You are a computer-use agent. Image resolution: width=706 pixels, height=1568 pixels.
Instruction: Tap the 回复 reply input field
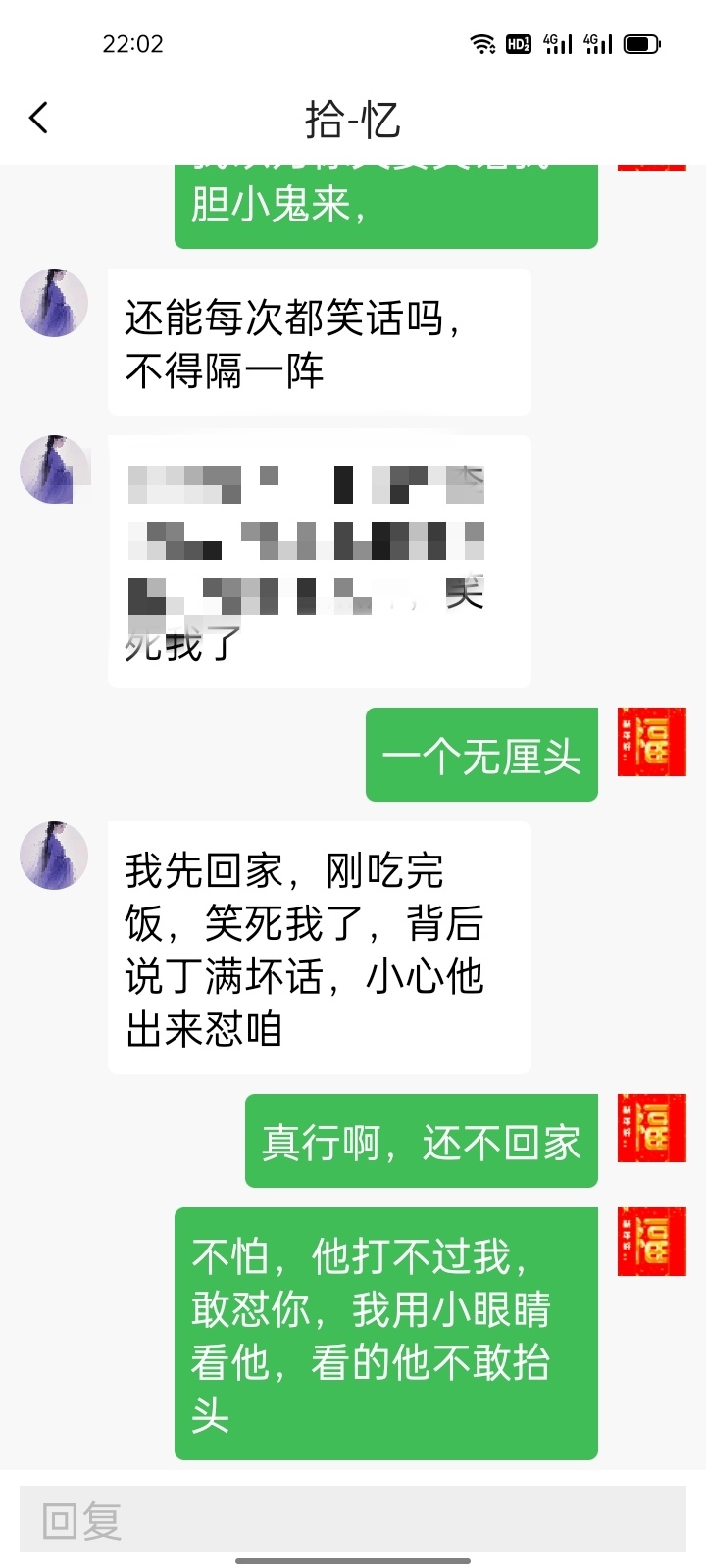[x=353, y=1520]
